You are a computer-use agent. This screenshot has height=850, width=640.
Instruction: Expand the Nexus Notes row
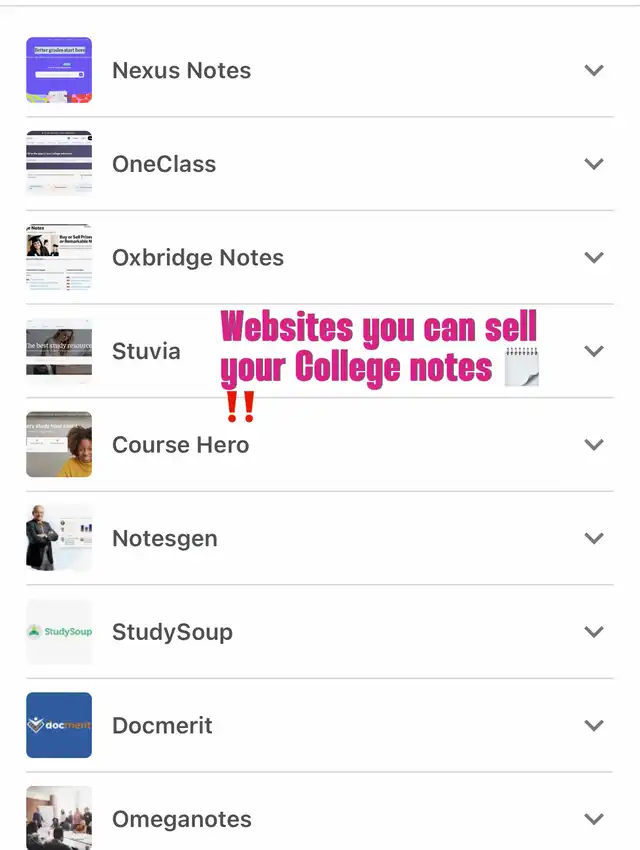594,71
